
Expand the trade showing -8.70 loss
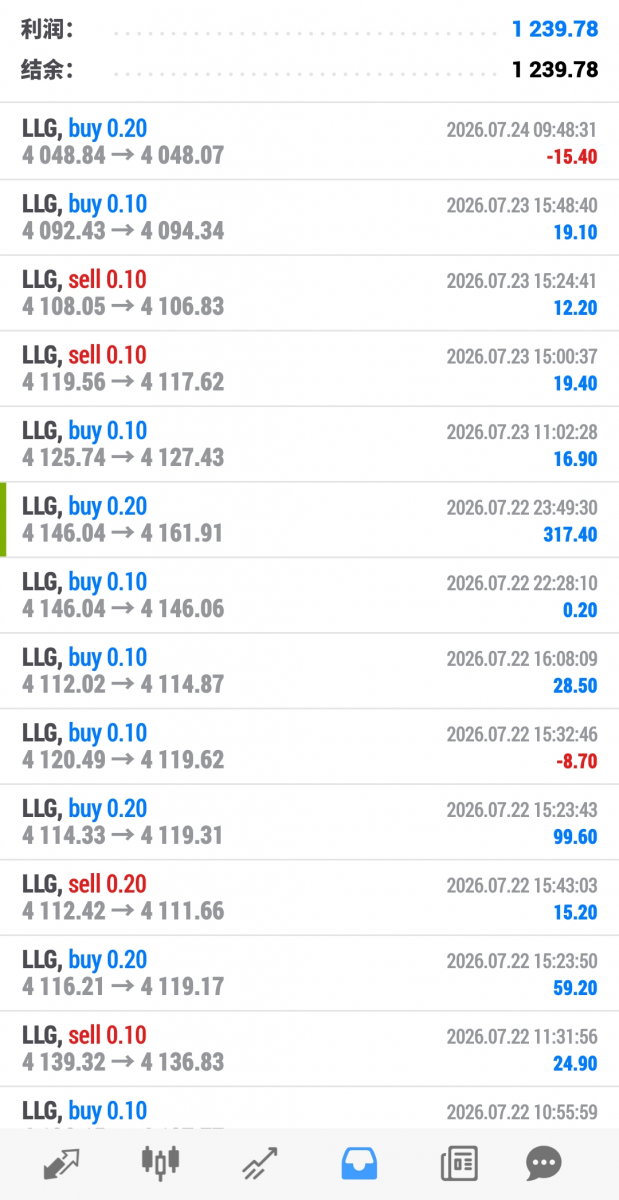tap(309, 747)
